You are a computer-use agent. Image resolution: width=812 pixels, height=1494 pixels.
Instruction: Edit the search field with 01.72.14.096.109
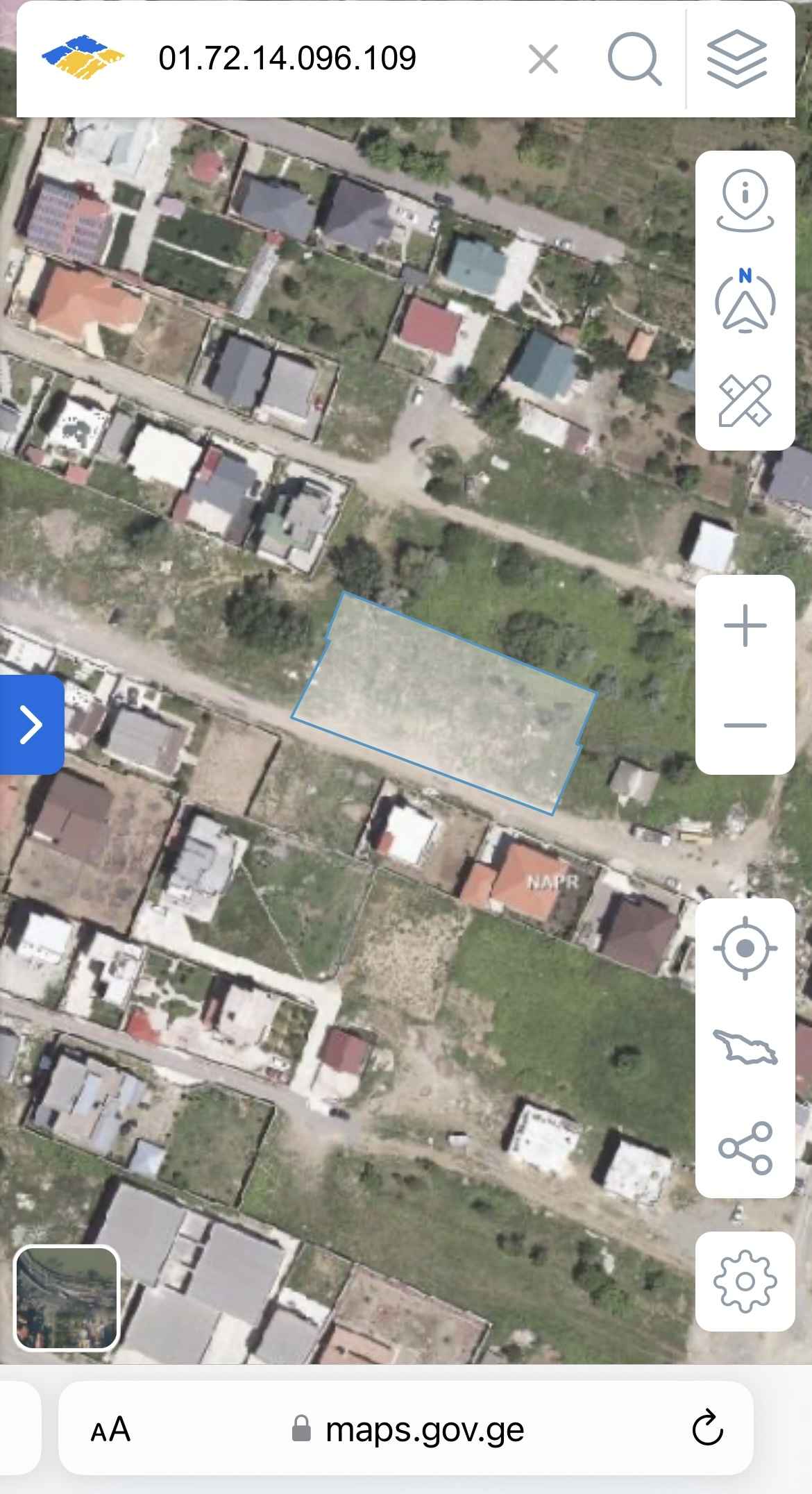[x=287, y=58]
